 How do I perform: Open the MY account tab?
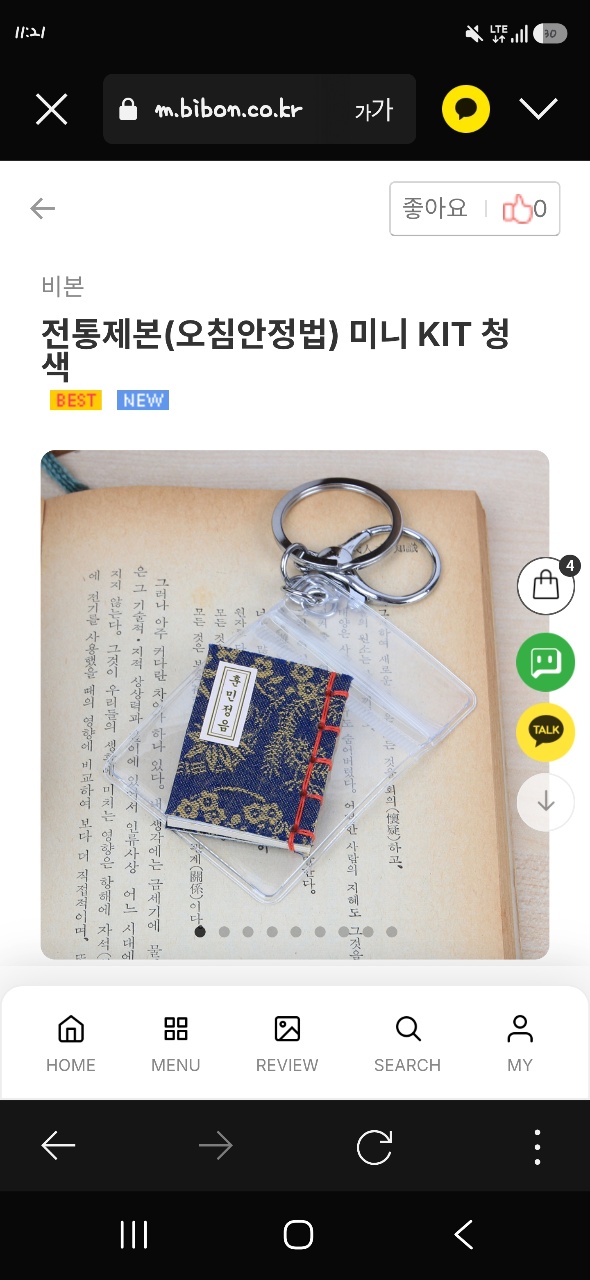(x=520, y=1043)
